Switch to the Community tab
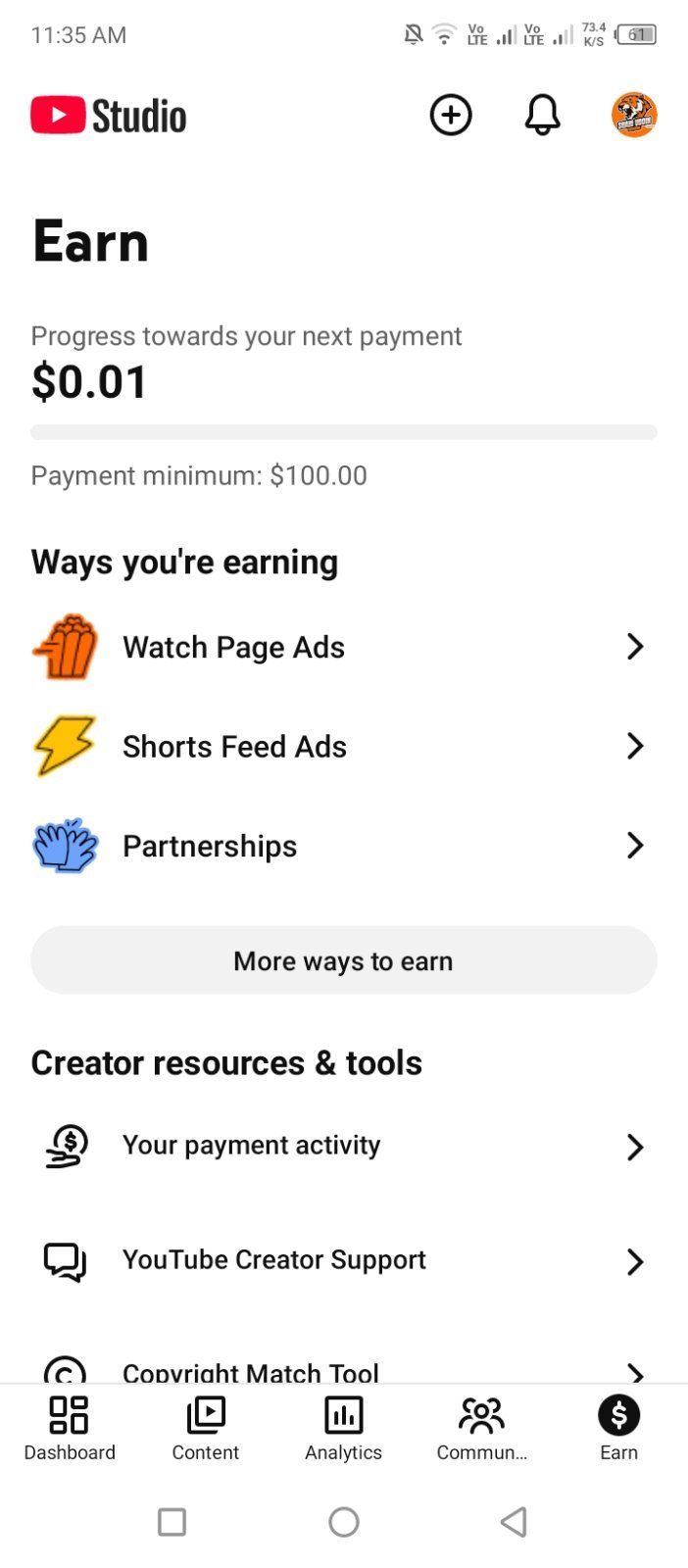This screenshot has height=1568, width=688. pyautogui.click(x=481, y=1429)
